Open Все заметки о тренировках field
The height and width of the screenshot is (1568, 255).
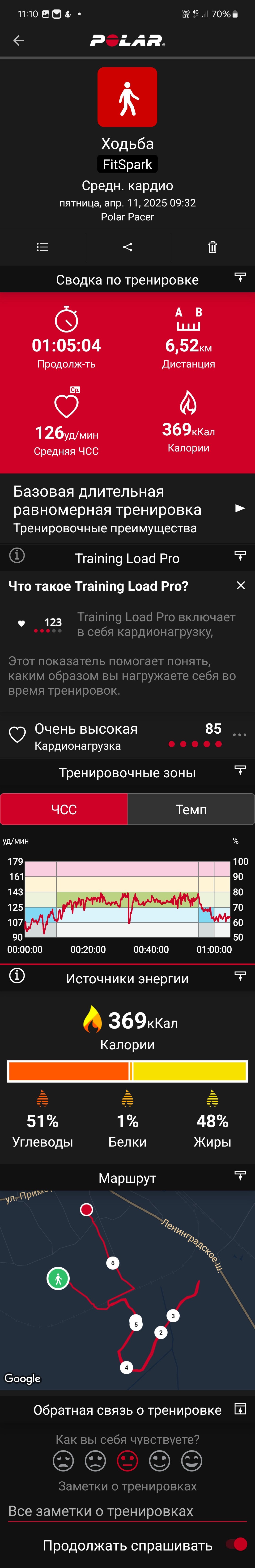[x=127, y=1511]
